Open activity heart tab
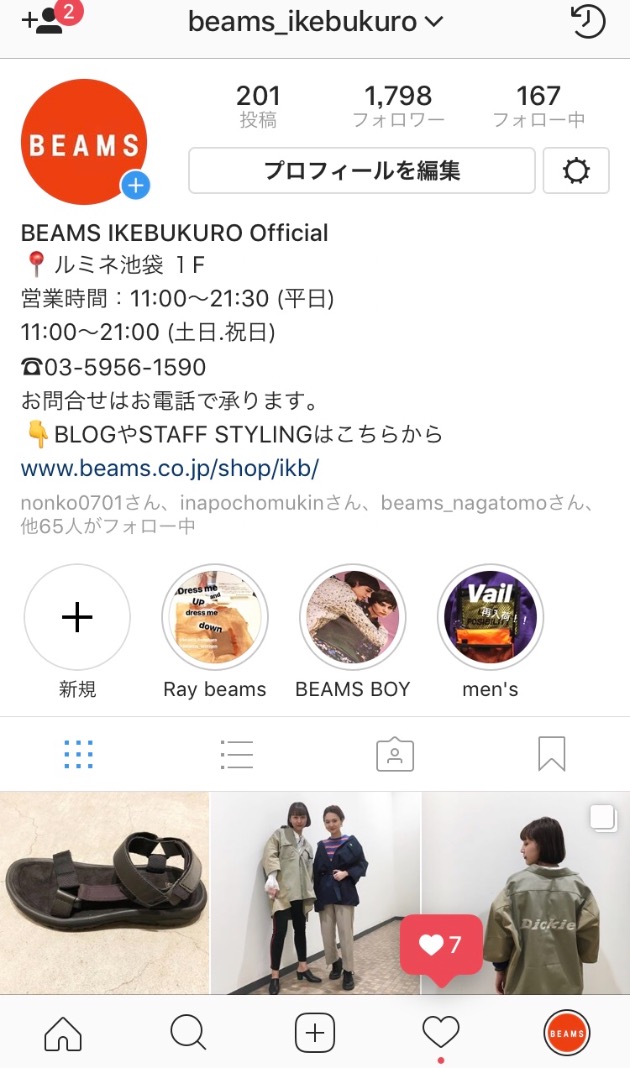 (x=440, y=1032)
